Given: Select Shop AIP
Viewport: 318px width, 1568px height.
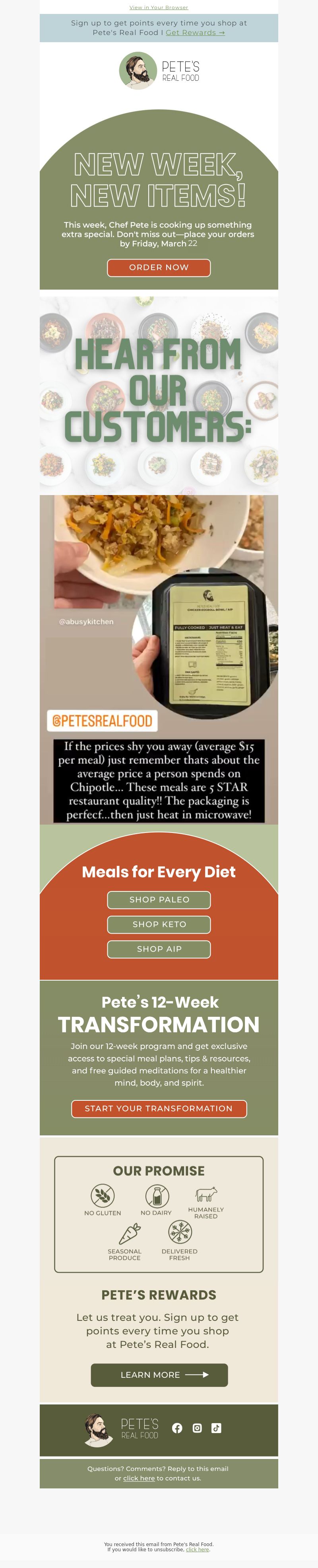Looking at the screenshot, I should 159,948.
